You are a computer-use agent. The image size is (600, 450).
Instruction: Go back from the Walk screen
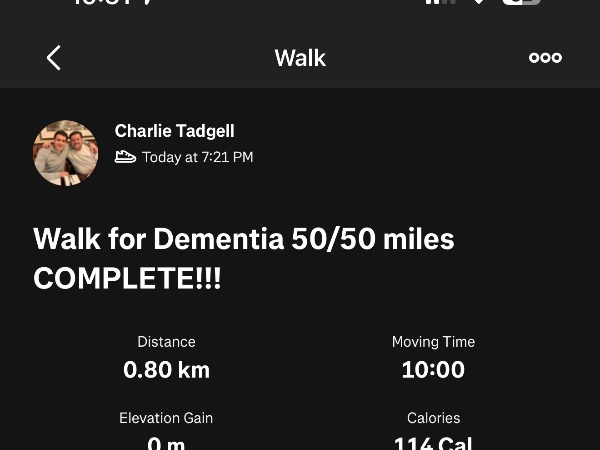[54, 58]
